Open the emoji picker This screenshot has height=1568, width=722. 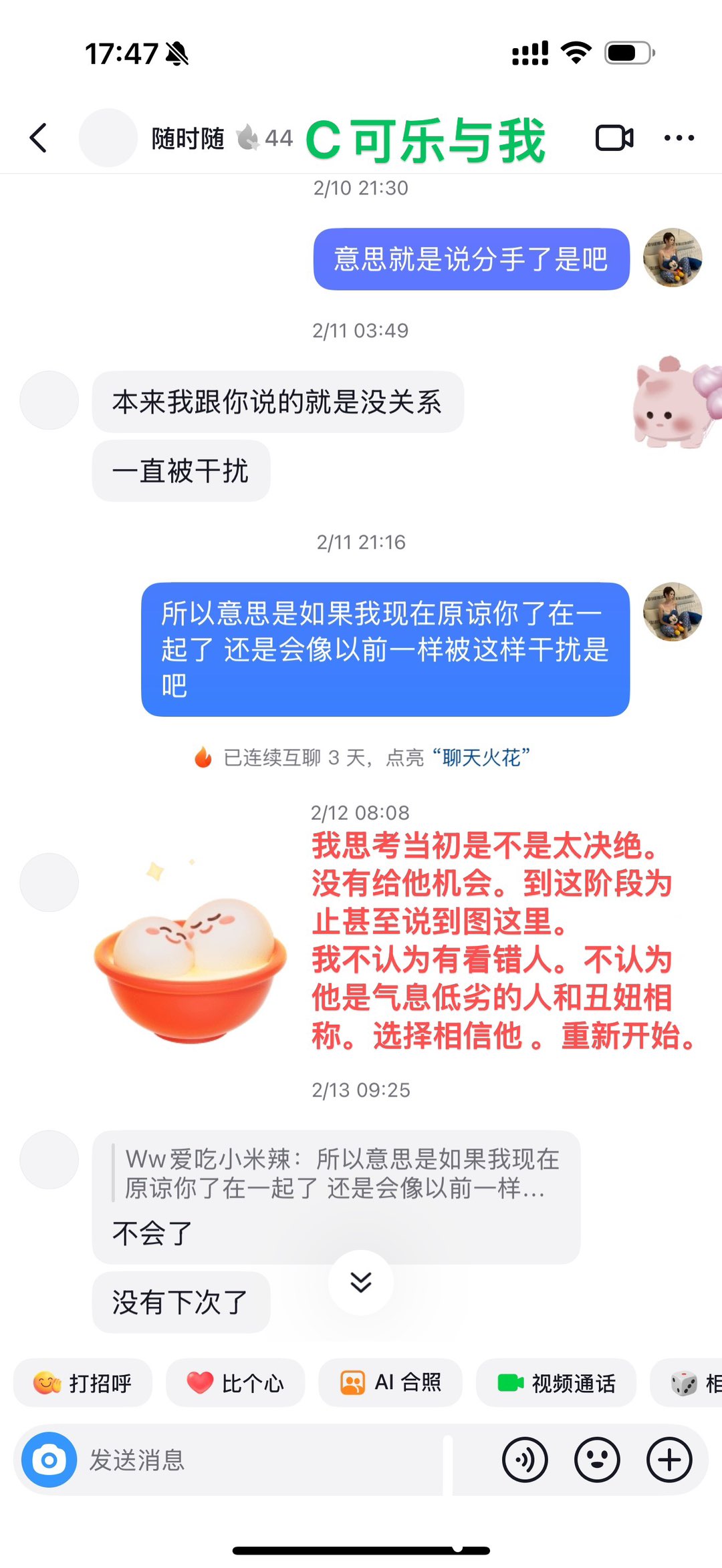597,1460
